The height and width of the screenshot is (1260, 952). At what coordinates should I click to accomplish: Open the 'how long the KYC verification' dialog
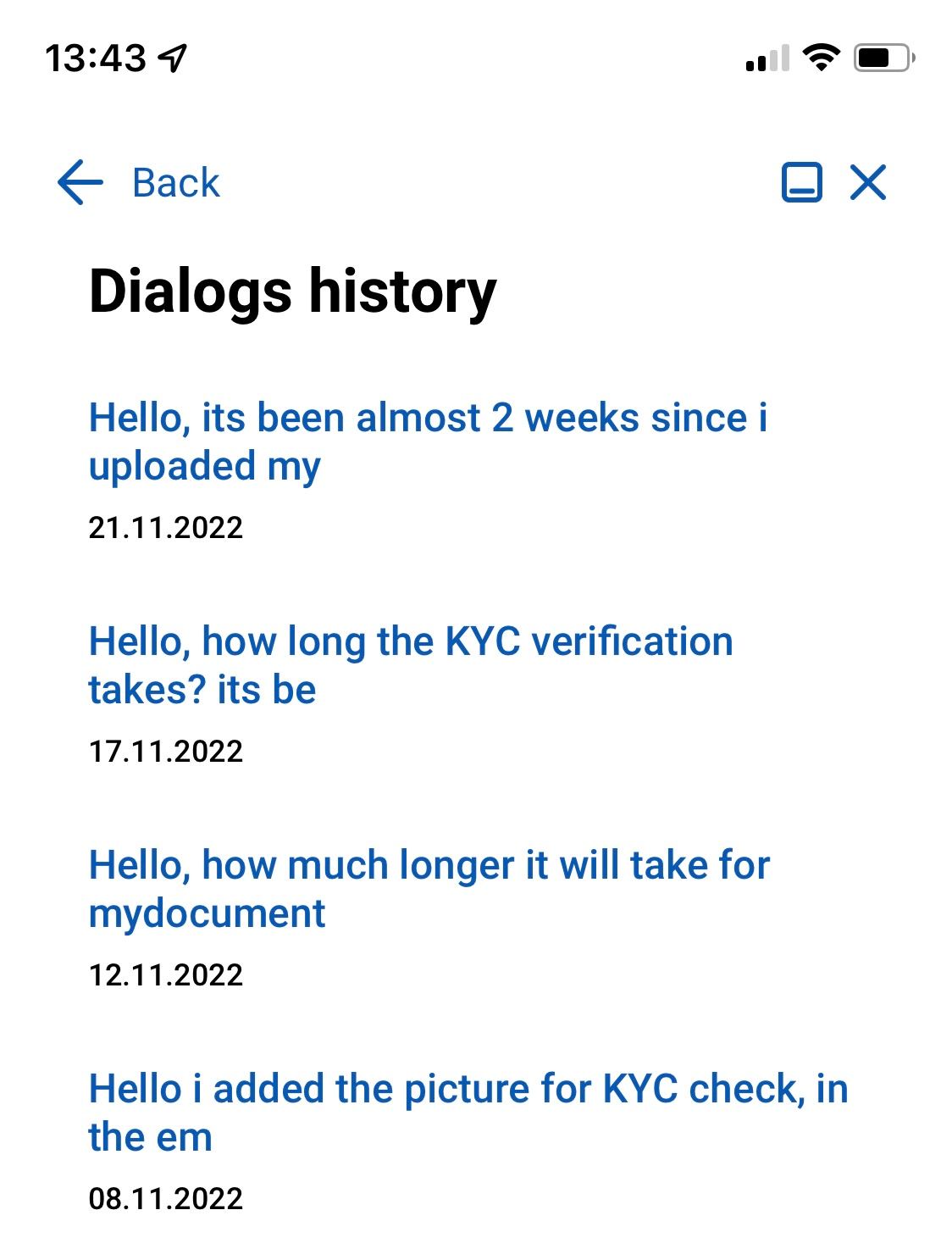tap(411, 665)
